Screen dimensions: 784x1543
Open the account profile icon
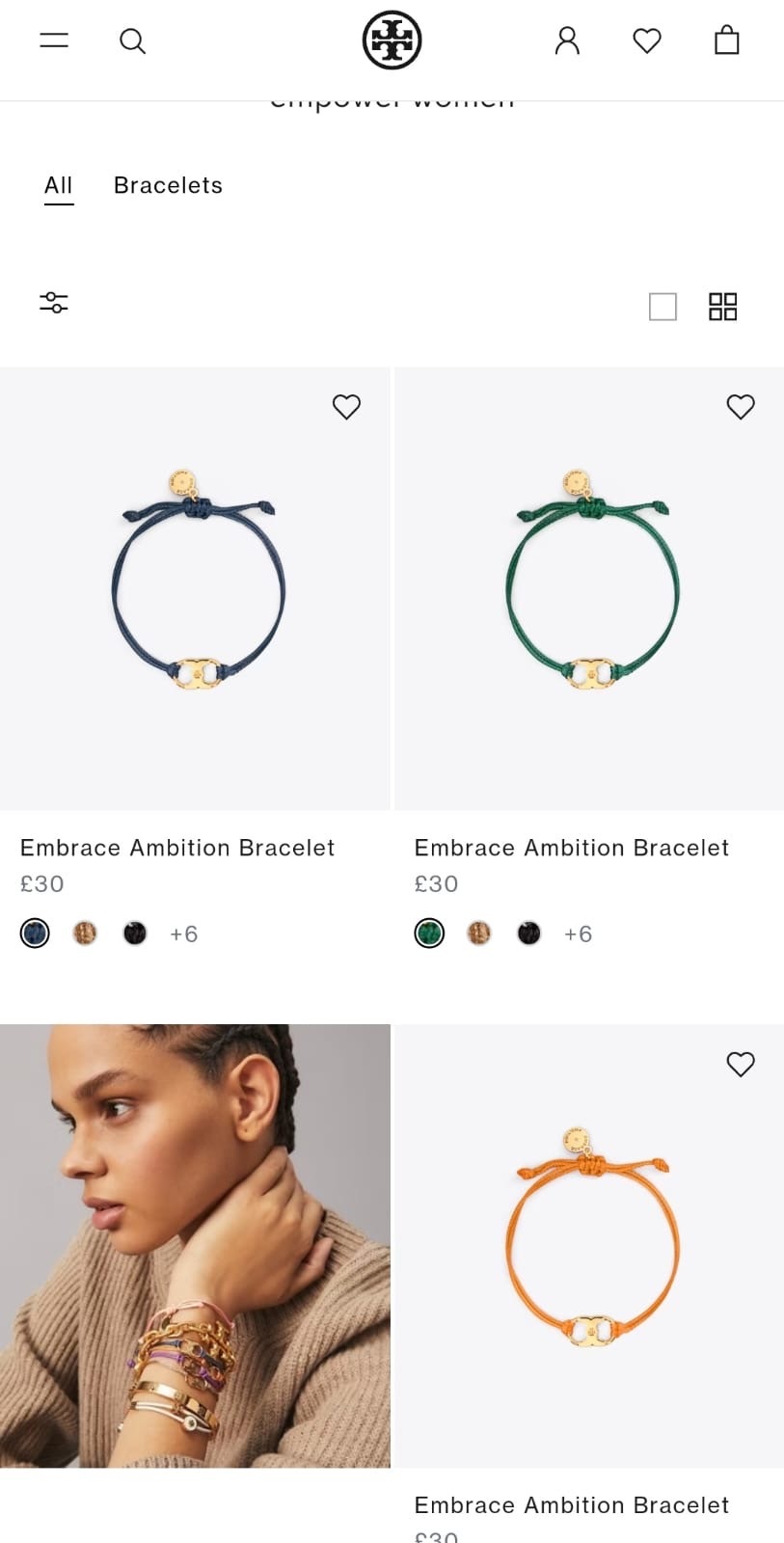click(566, 41)
